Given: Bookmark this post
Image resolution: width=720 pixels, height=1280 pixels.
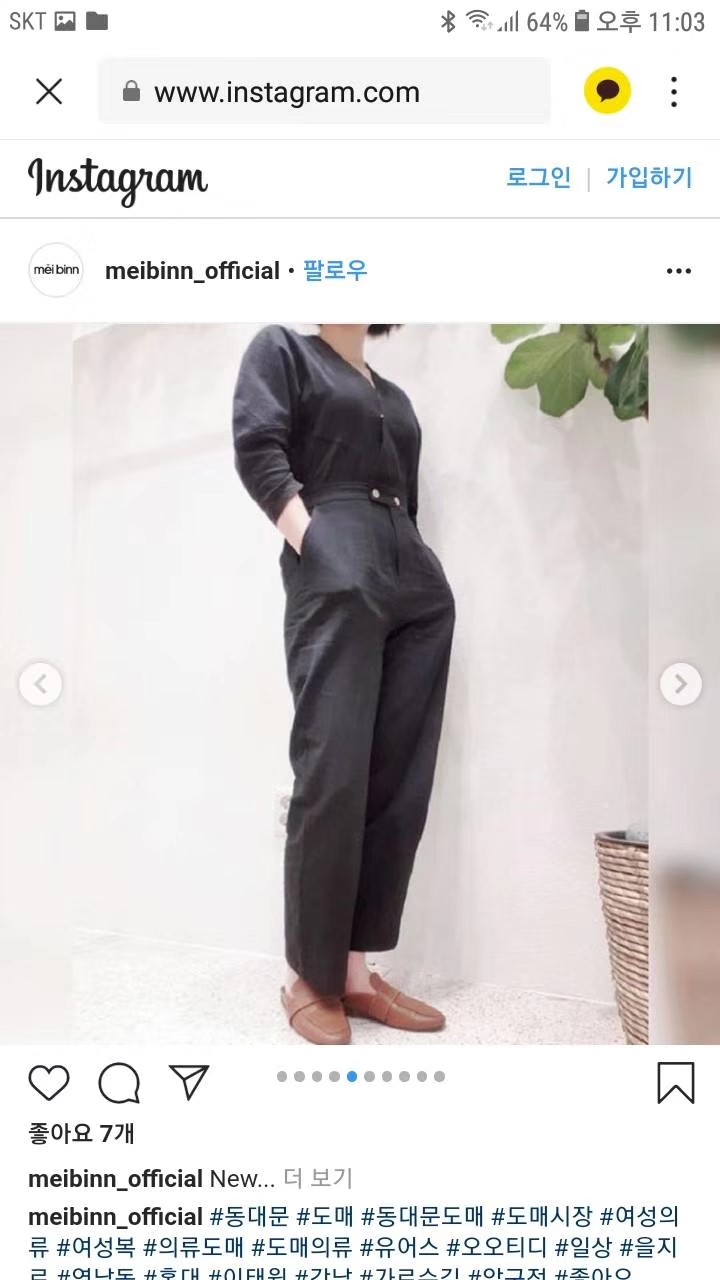Looking at the screenshot, I should [676, 1082].
